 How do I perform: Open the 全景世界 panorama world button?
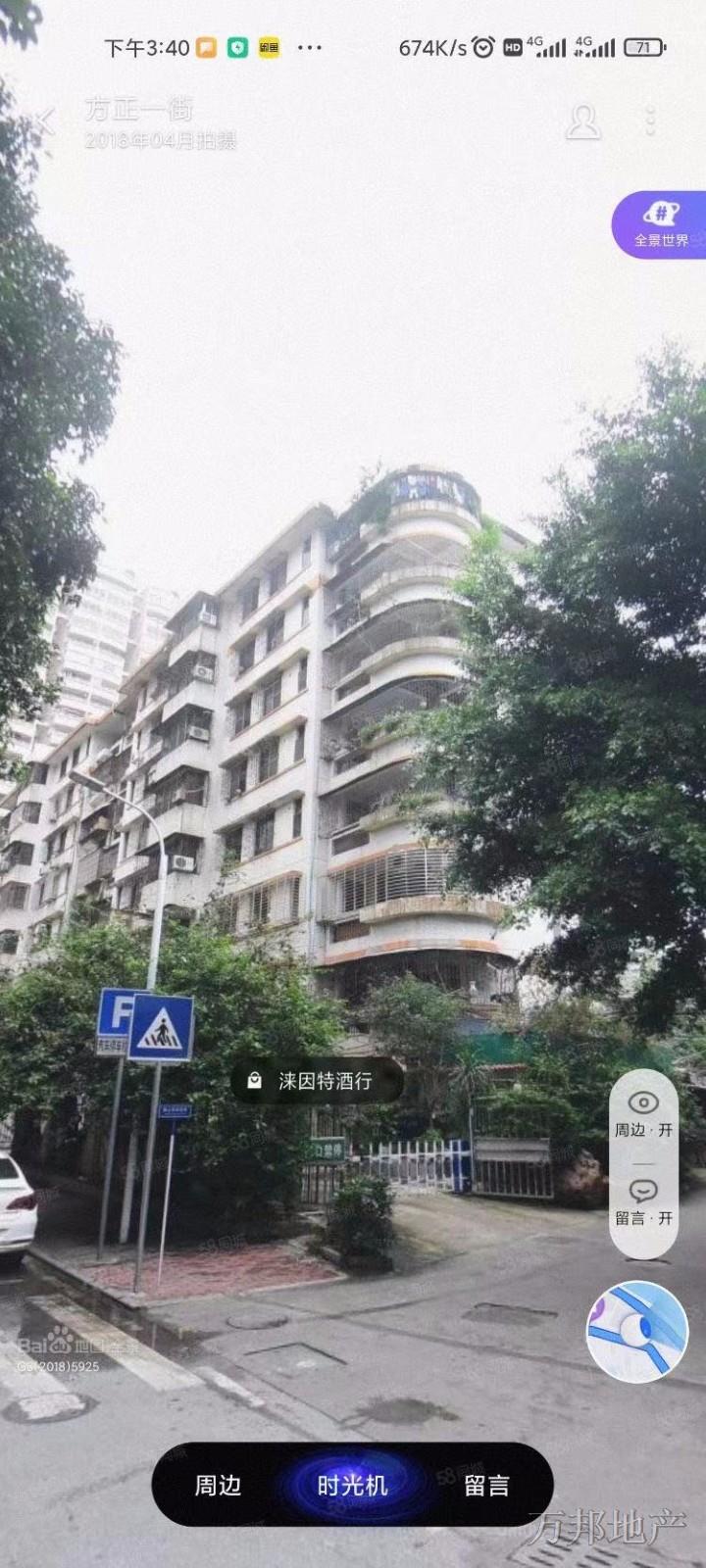(662, 224)
